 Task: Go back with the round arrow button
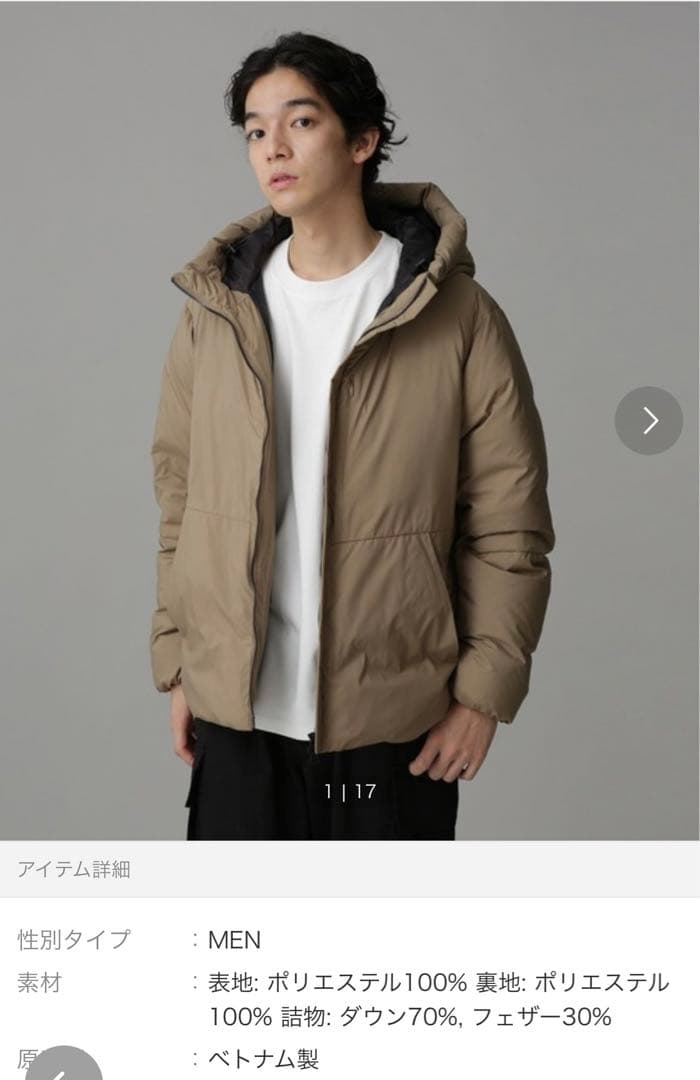(x=62, y=1066)
